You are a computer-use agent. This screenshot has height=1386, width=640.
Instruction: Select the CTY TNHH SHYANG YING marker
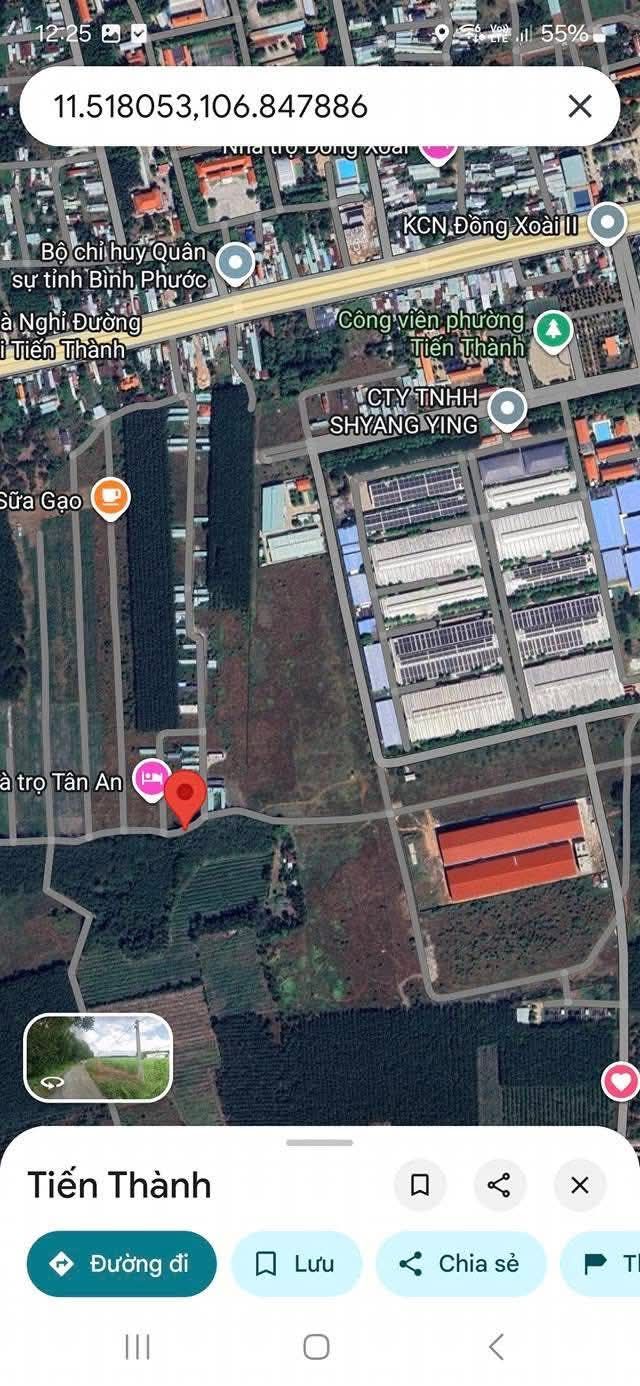tap(510, 408)
